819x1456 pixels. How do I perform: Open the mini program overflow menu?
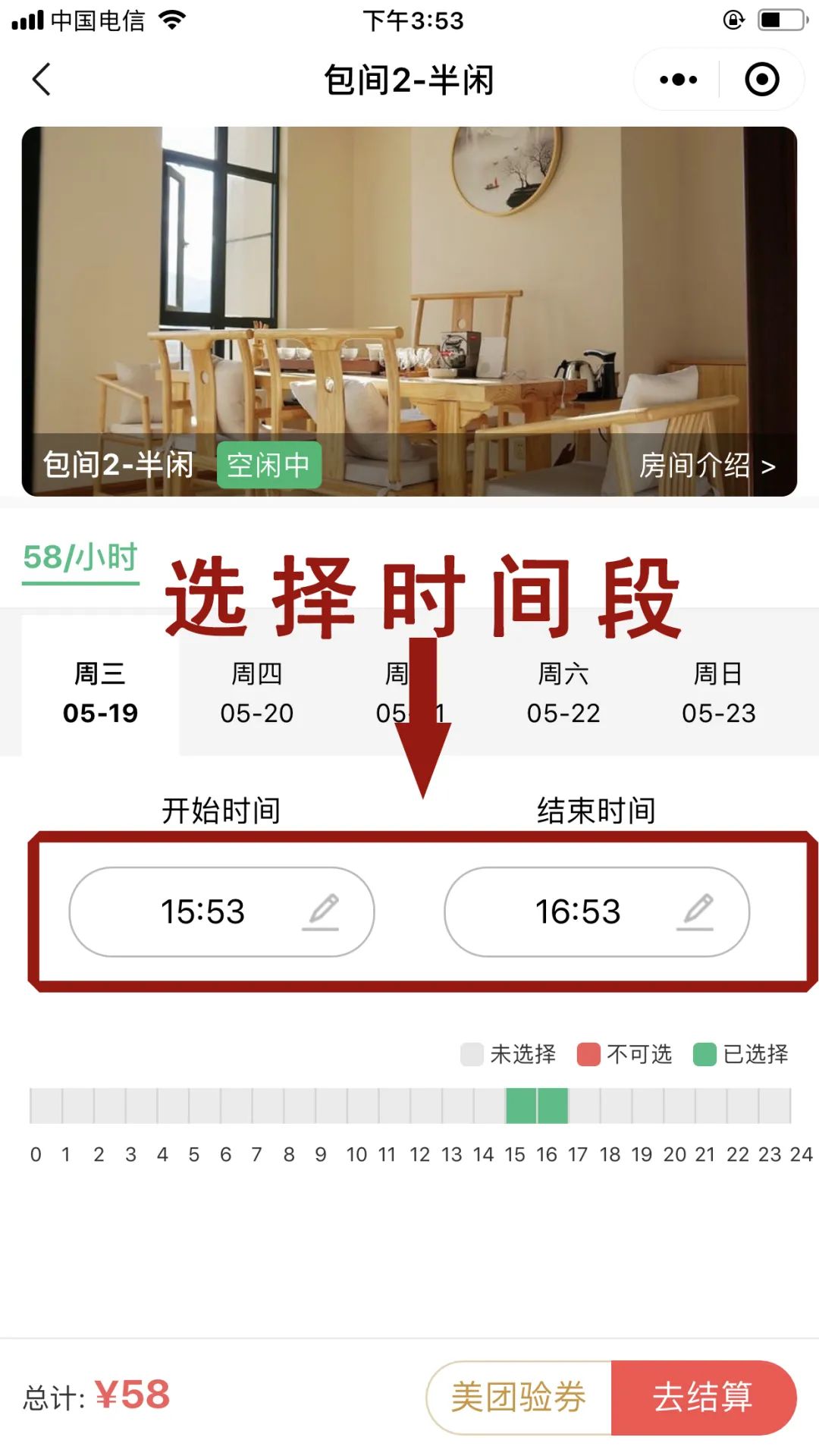pos(678,80)
